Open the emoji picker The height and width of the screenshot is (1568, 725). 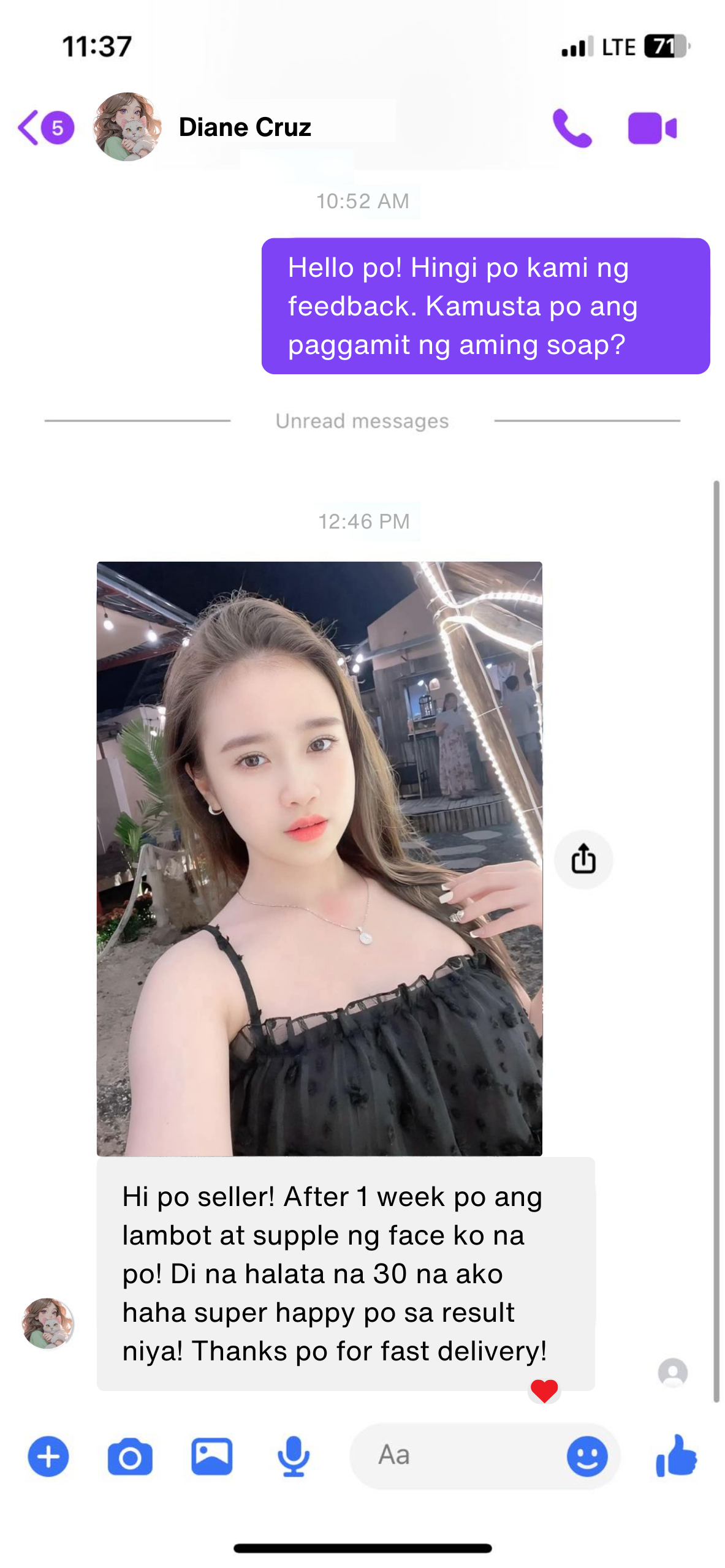(x=586, y=1456)
